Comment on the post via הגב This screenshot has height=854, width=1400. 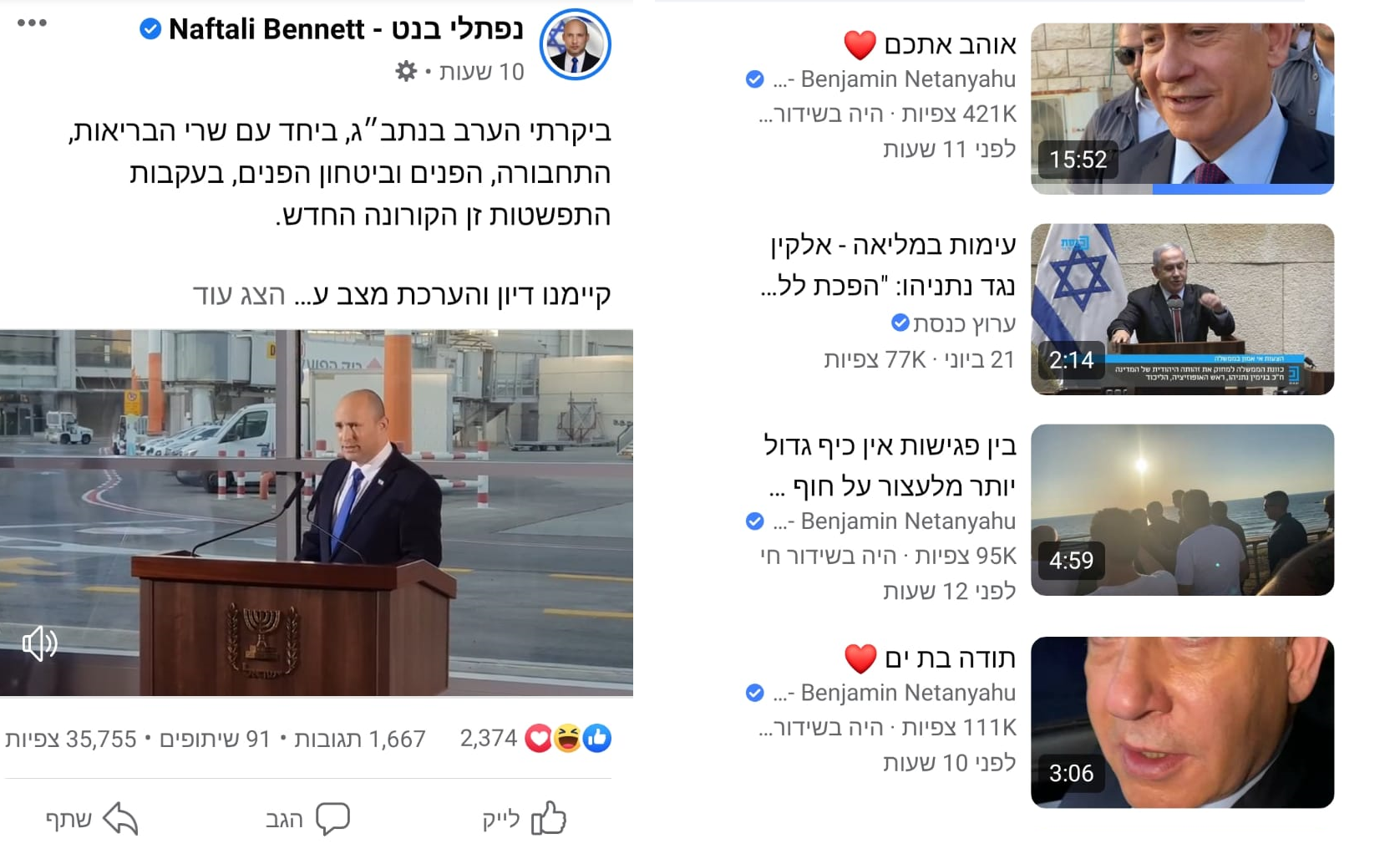tap(307, 819)
